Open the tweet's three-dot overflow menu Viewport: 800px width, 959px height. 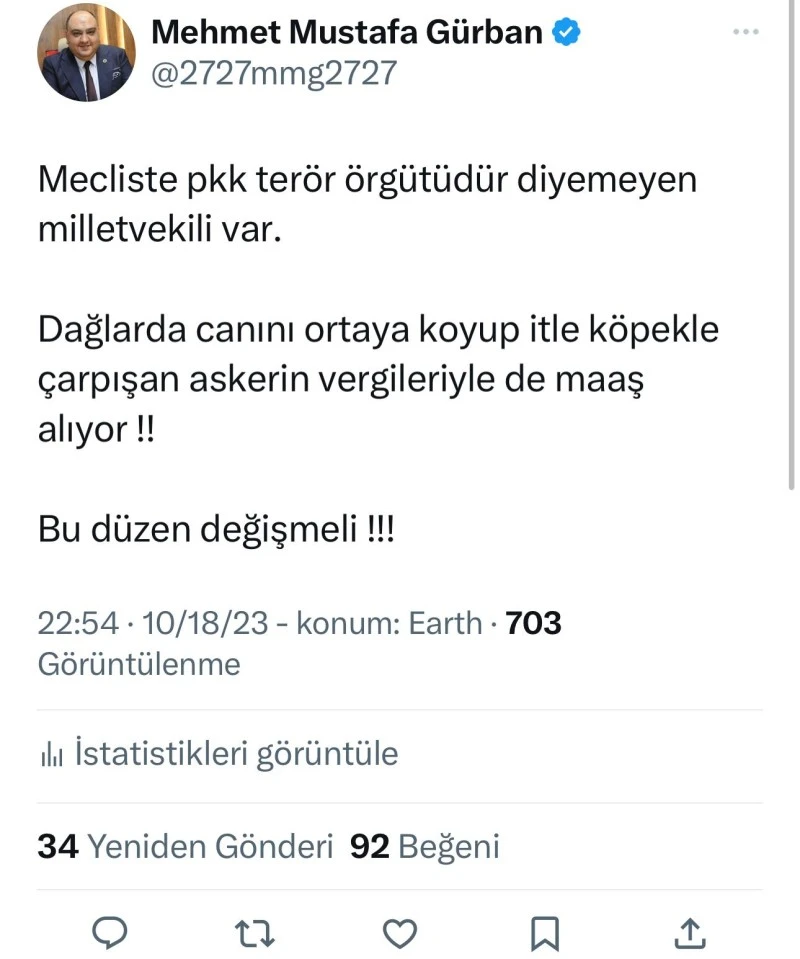point(745,33)
